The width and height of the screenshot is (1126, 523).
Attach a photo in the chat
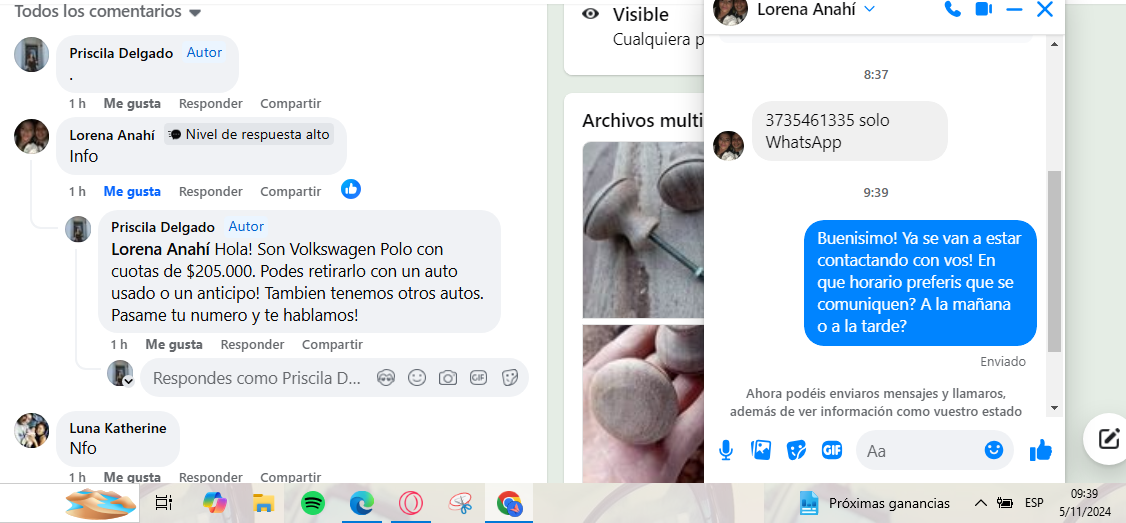coord(761,450)
